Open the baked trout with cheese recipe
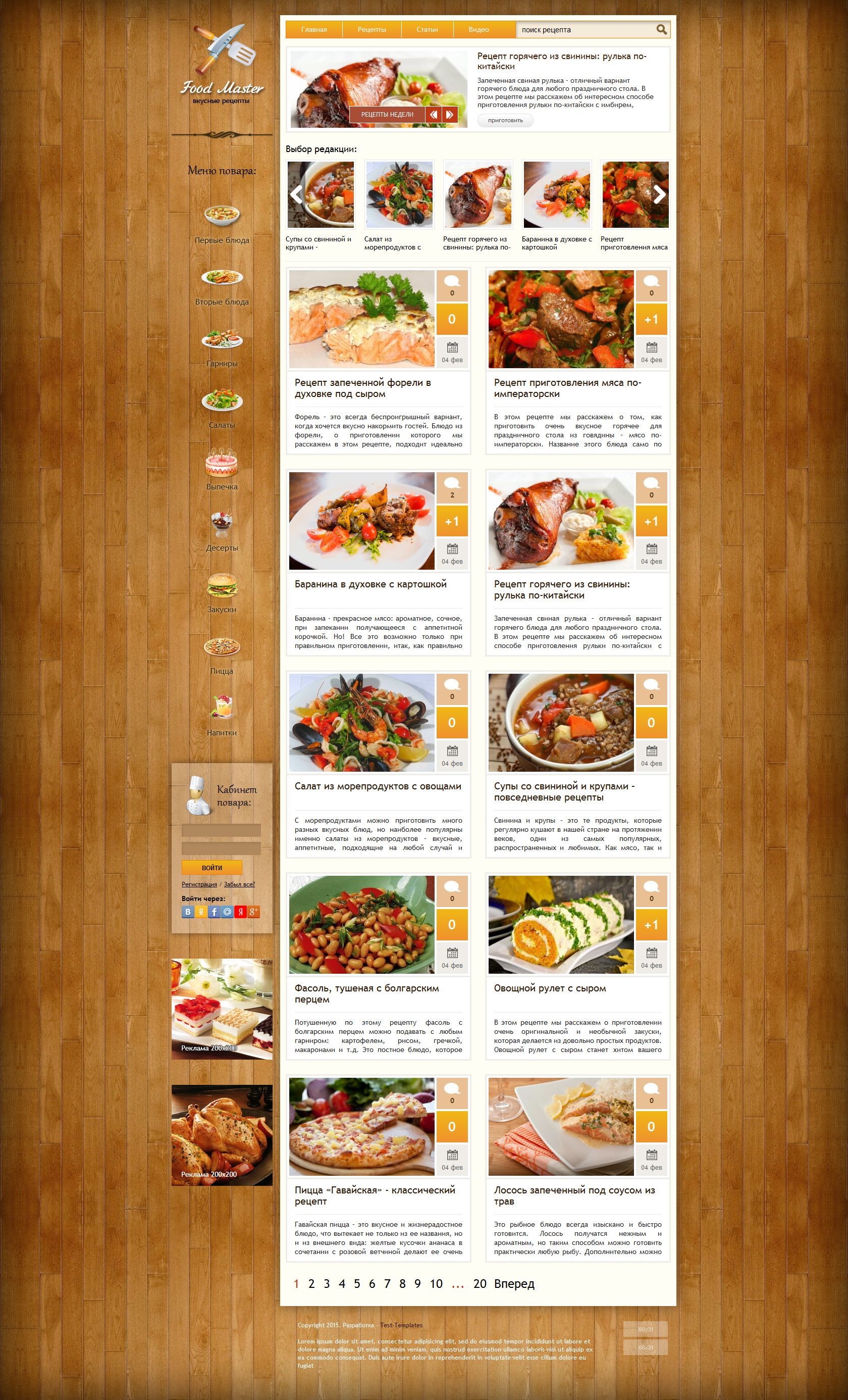 (362, 388)
